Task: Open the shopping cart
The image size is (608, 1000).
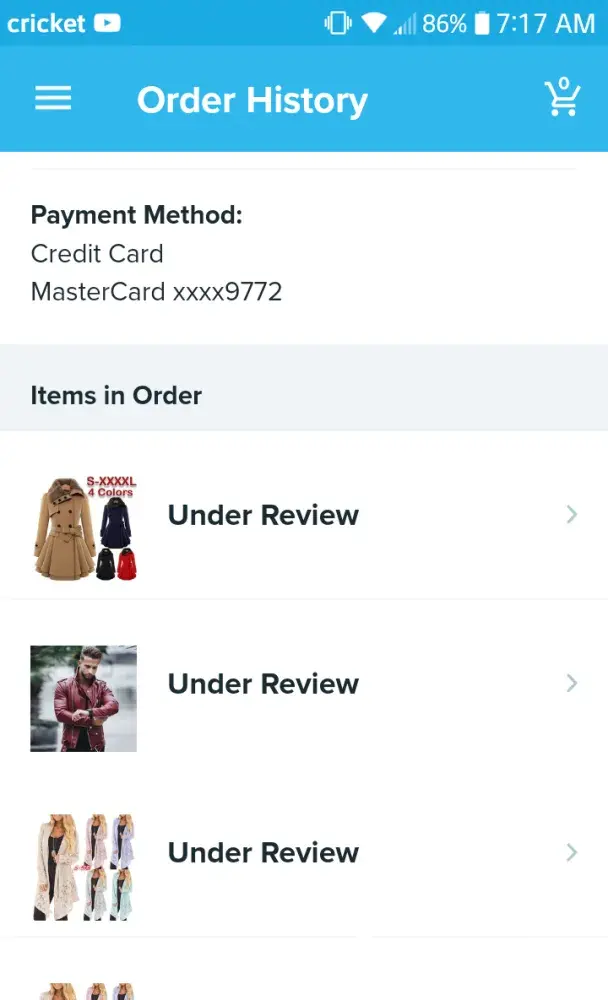Action: 562,98
